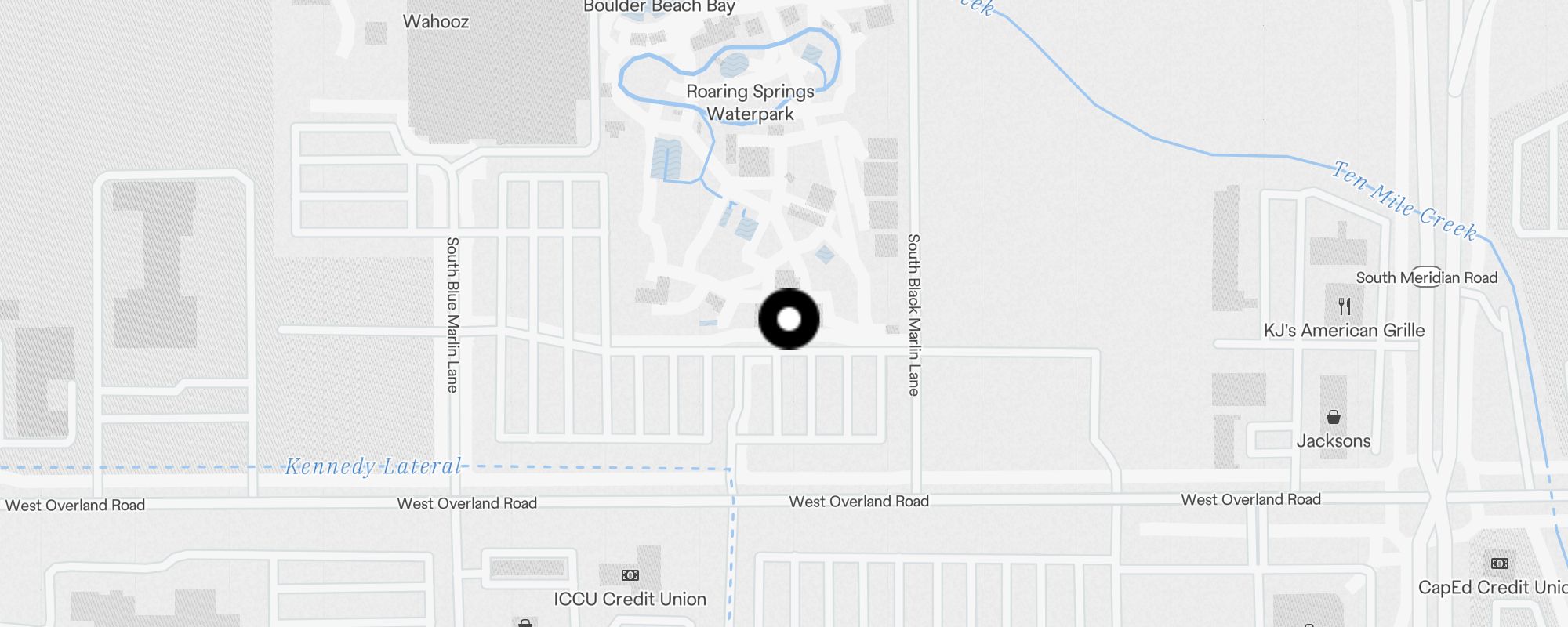
Task: Tap the black location marker pin
Action: pyautogui.click(x=789, y=319)
